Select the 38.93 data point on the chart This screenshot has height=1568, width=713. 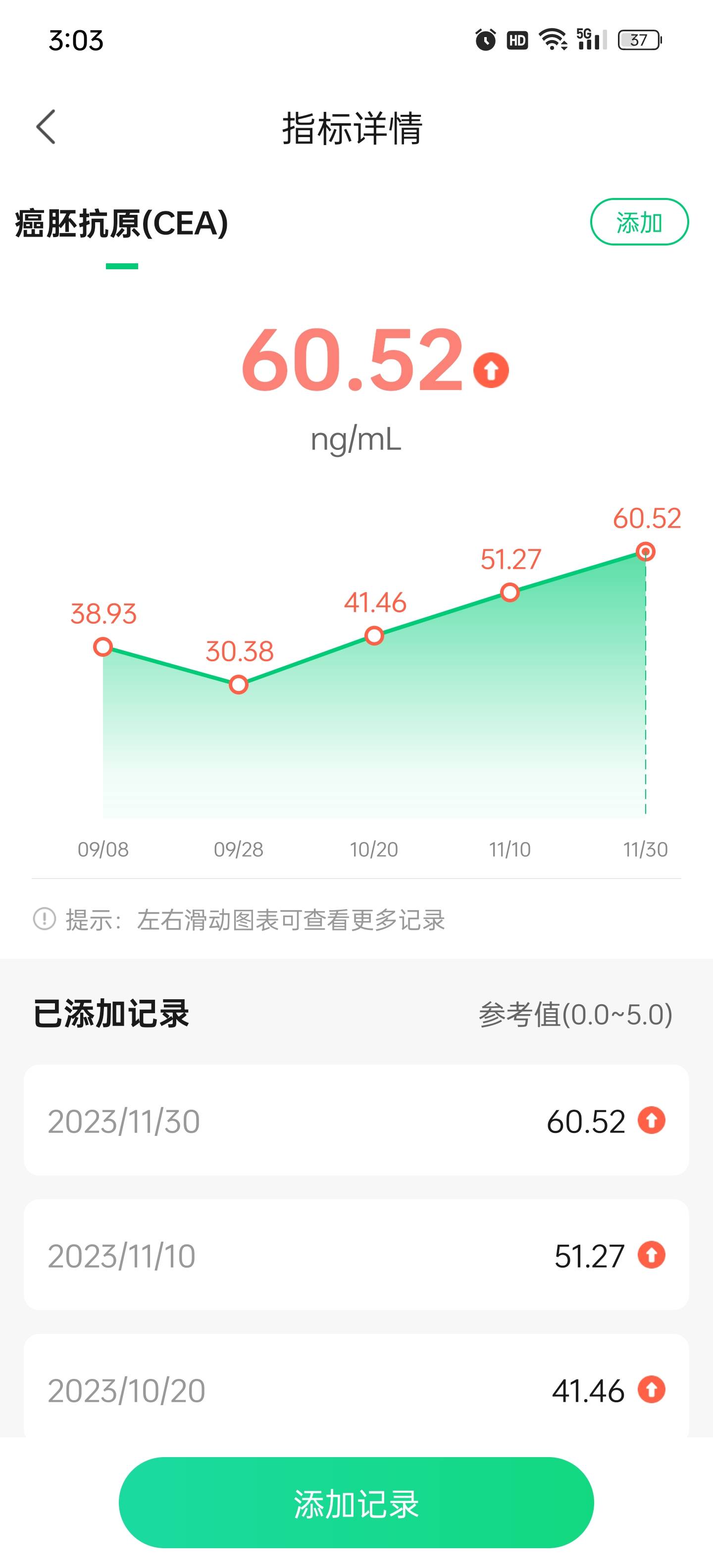103,646
